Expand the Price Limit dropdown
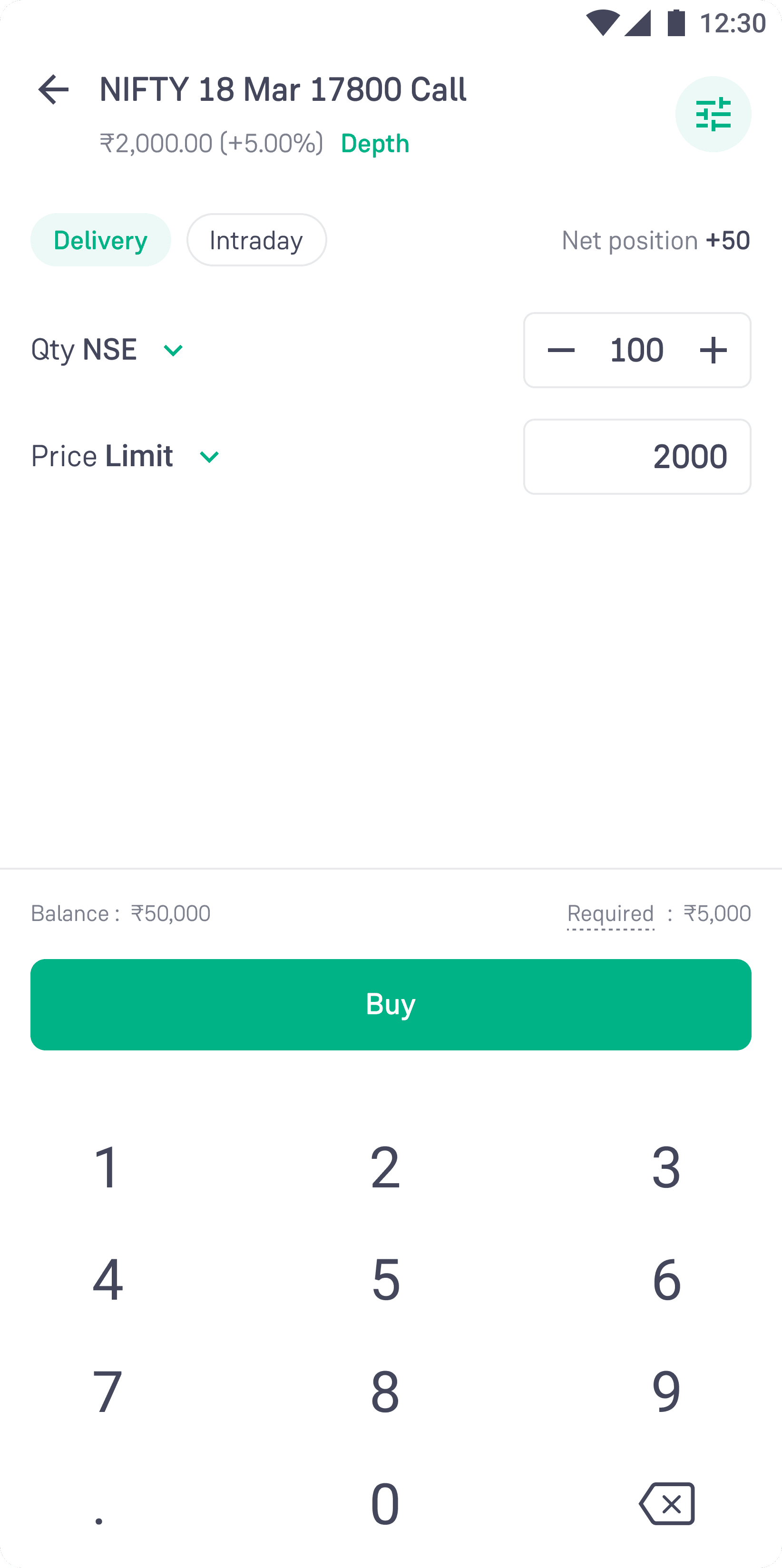The height and width of the screenshot is (1568, 782). tap(209, 457)
